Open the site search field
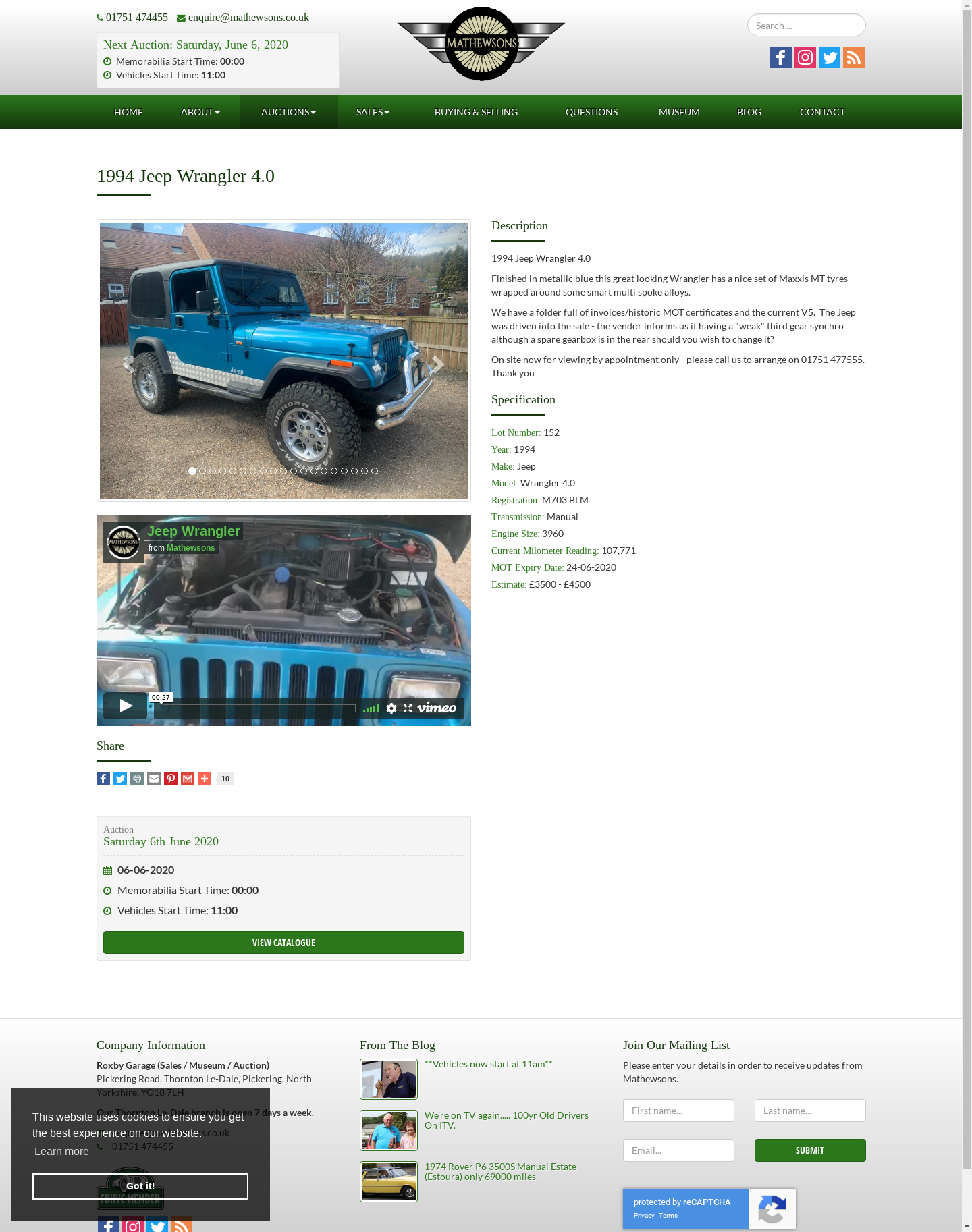The width and height of the screenshot is (972, 1232). click(x=806, y=26)
